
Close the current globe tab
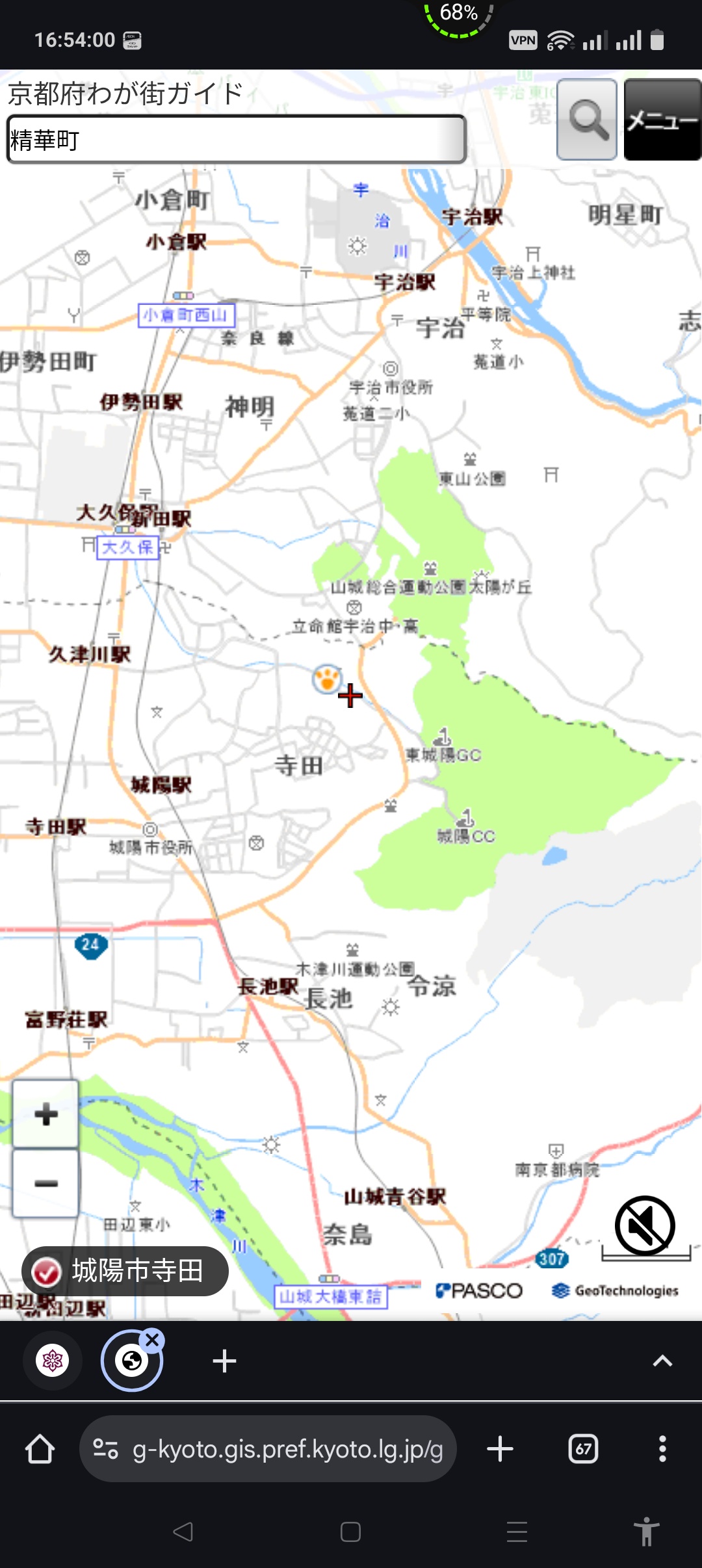(x=153, y=1339)
